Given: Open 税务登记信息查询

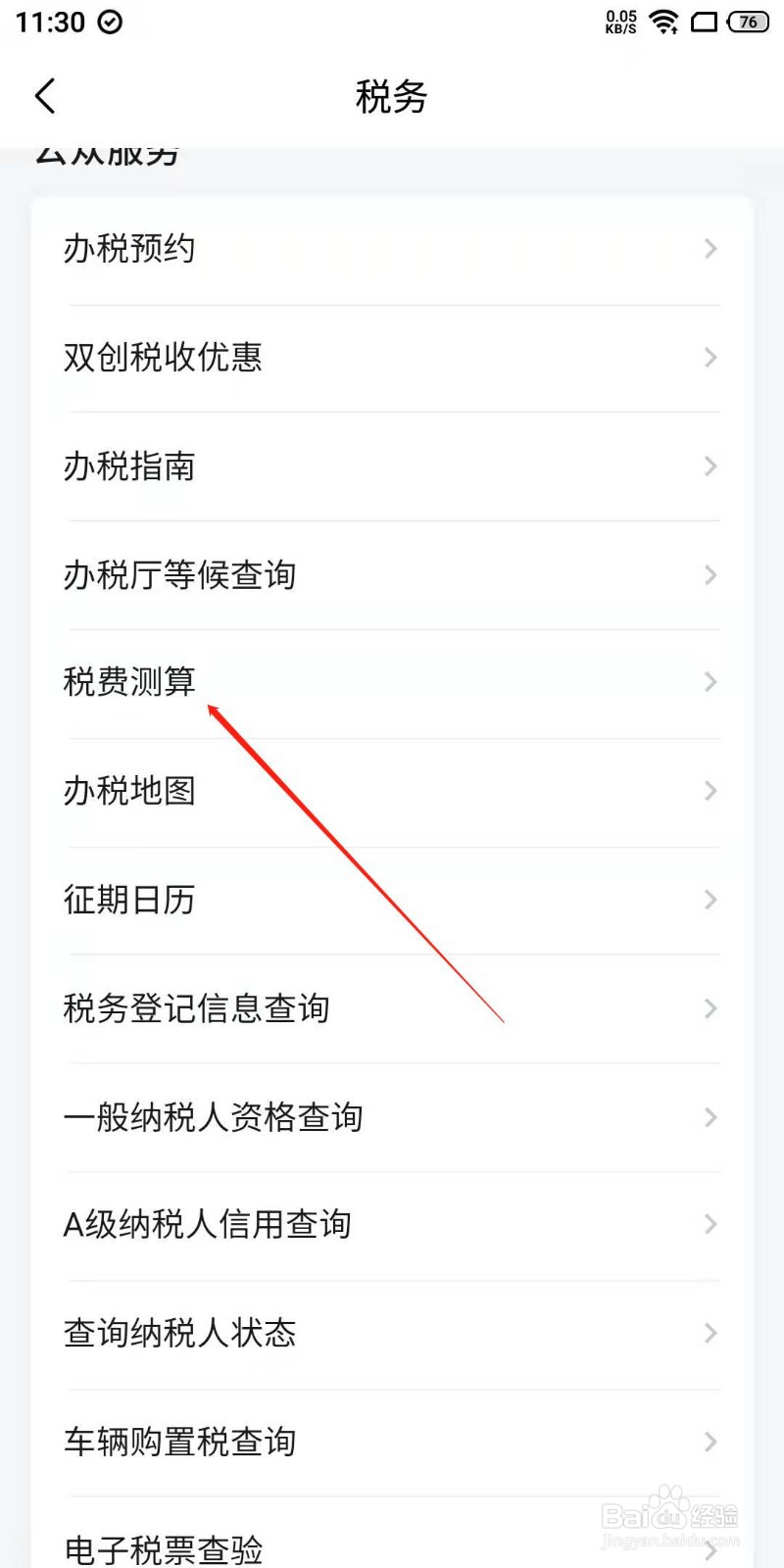Looking at the screenshot, I should (x=197, y=1008).
